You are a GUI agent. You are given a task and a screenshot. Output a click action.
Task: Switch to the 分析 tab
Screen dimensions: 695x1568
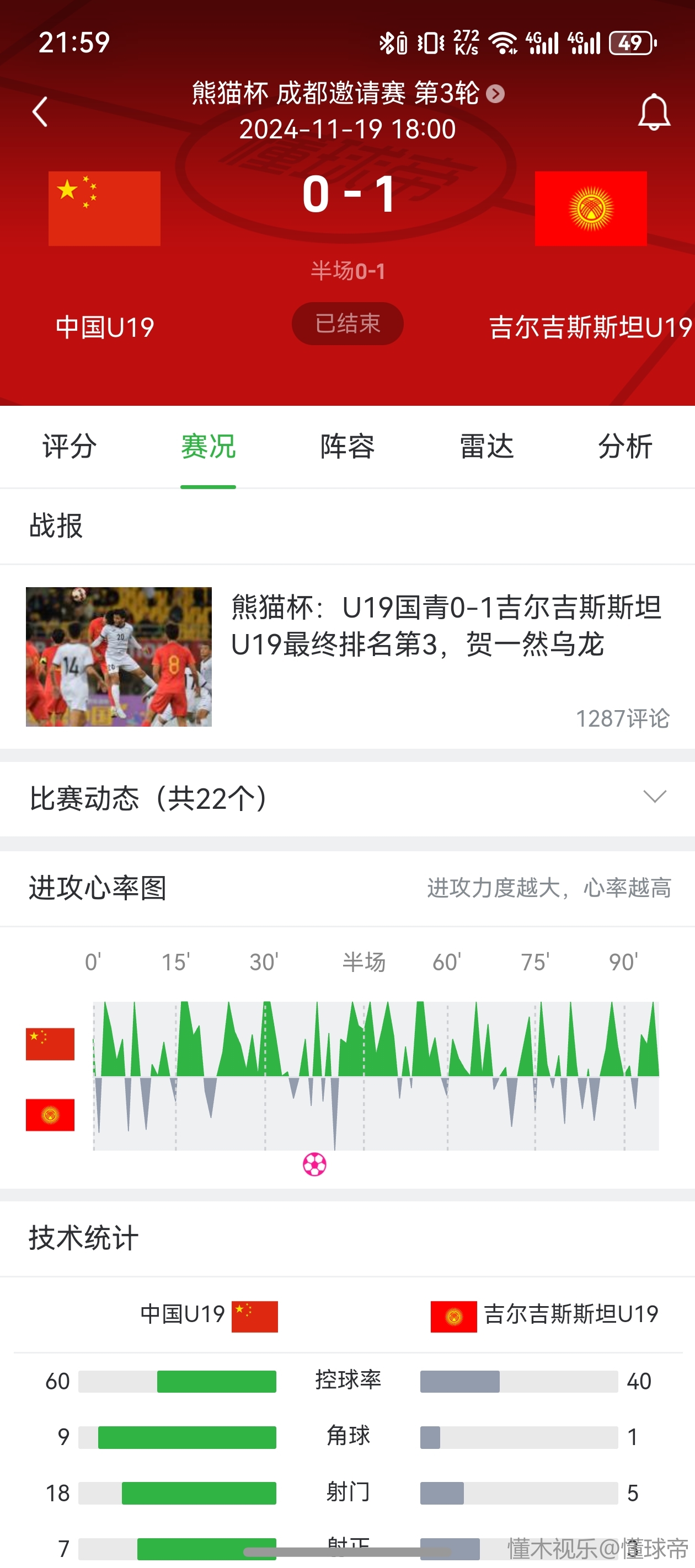[x=625, y=446]
